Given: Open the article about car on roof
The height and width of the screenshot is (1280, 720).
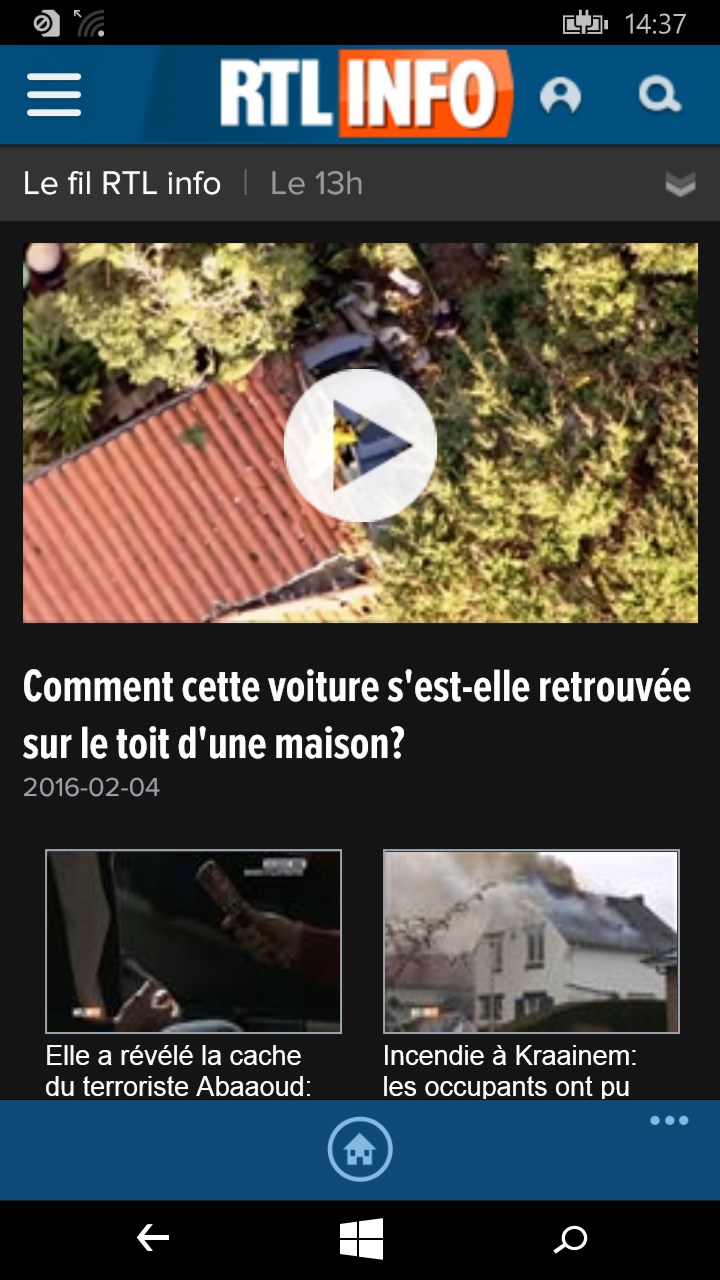Looking at the screenshot, I should coord(357,715).
